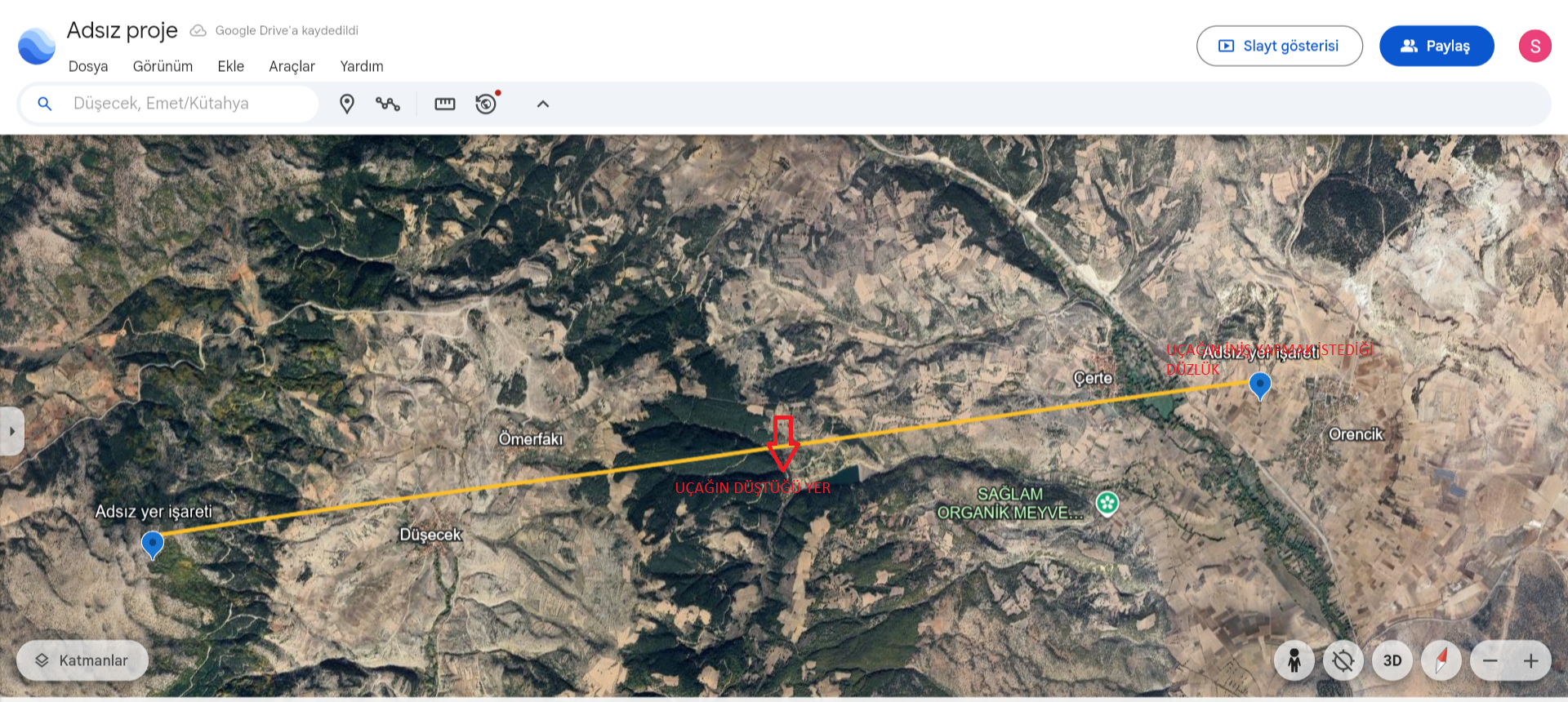Open the Dosya menu

88,66
